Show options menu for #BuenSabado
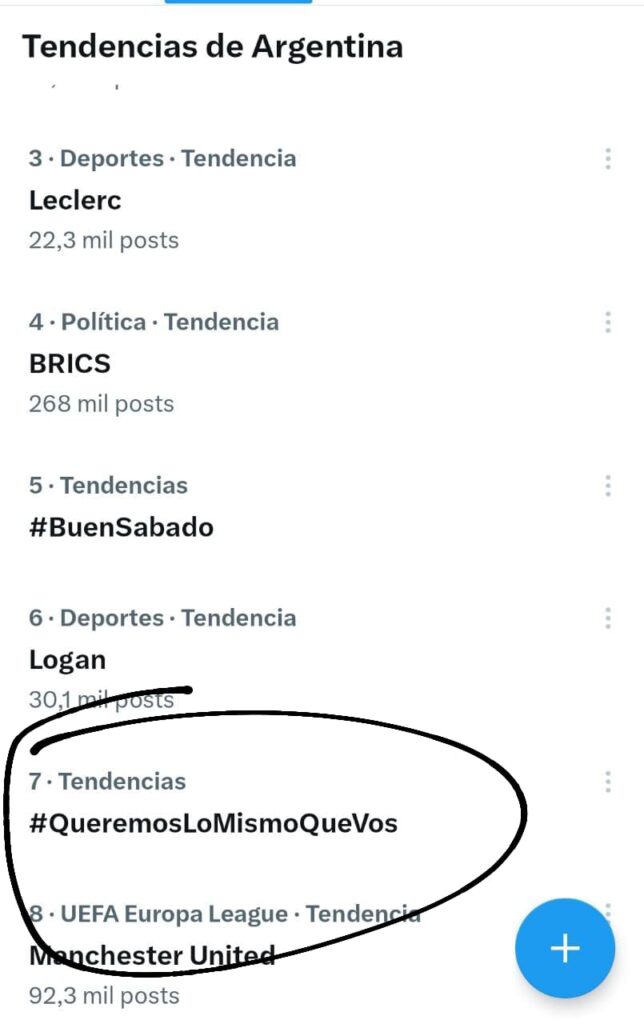Viewport: 644px width, 1024px height. coord(608,486)
